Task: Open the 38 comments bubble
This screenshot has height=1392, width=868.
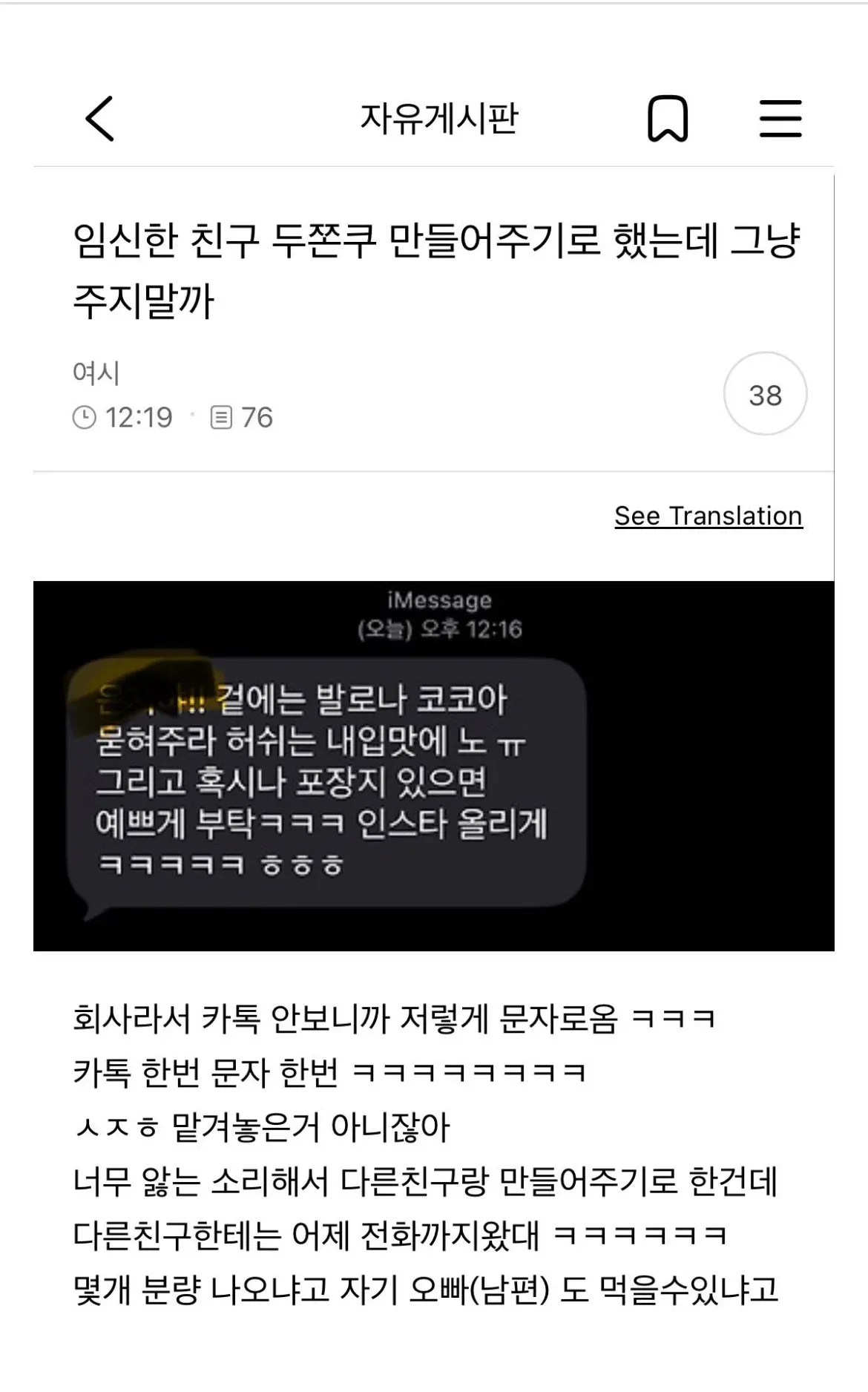Action: (765, 395)
